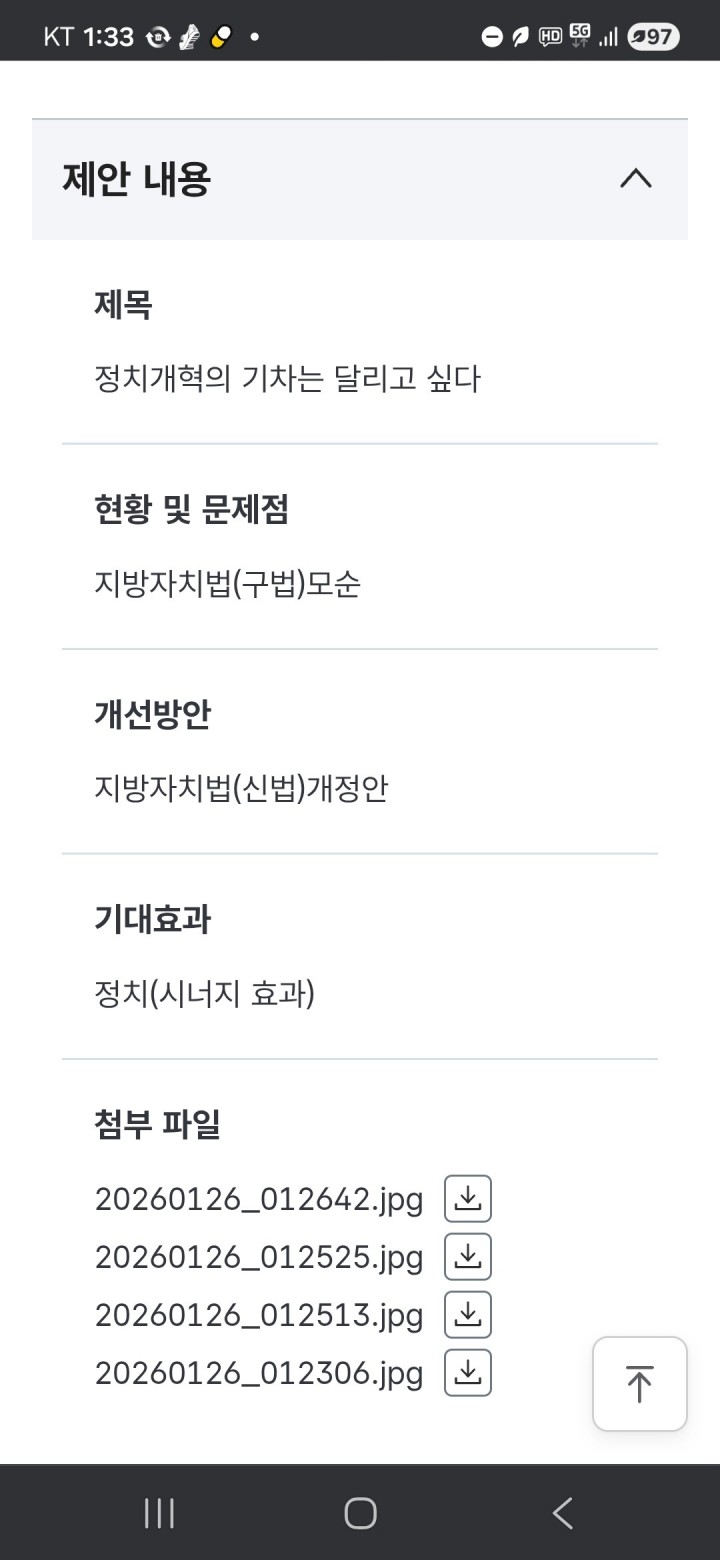Download 20260126_012525.jpg attachment
The image size is (720, 1560).
[467, 1256]
